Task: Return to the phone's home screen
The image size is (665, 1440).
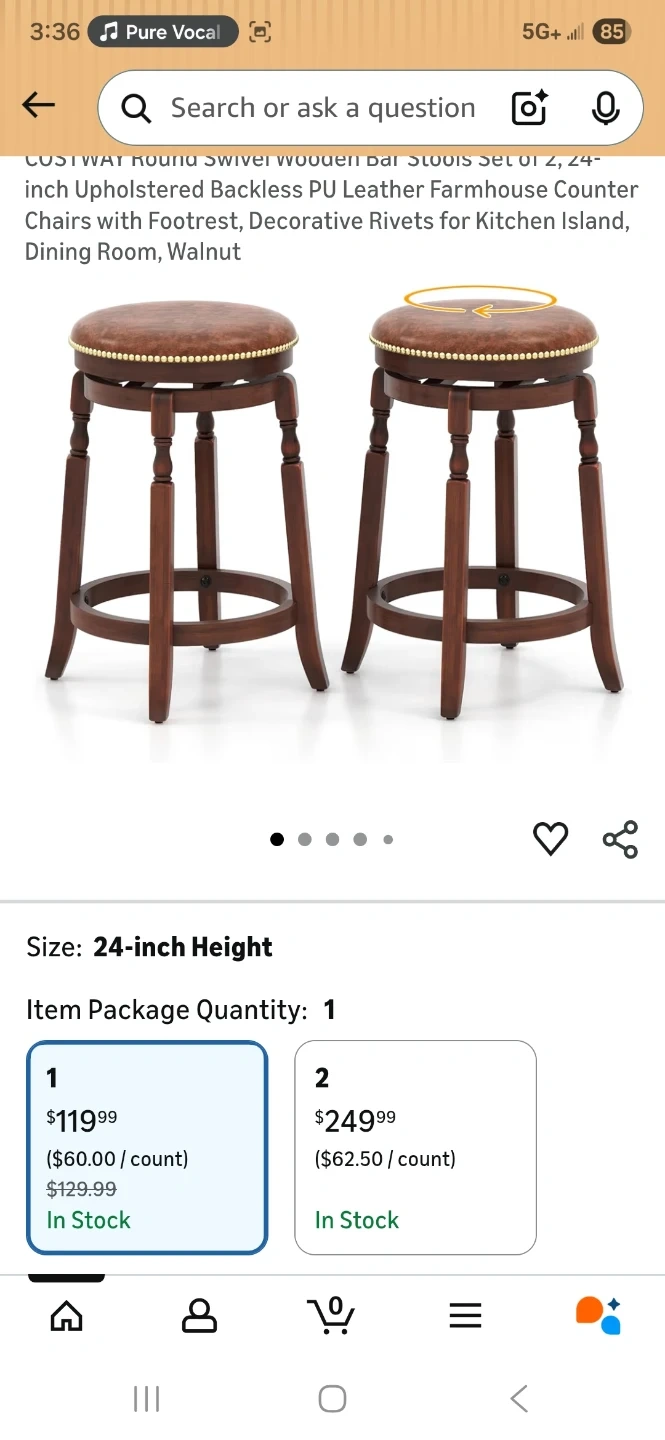Action: (332, 1398)
